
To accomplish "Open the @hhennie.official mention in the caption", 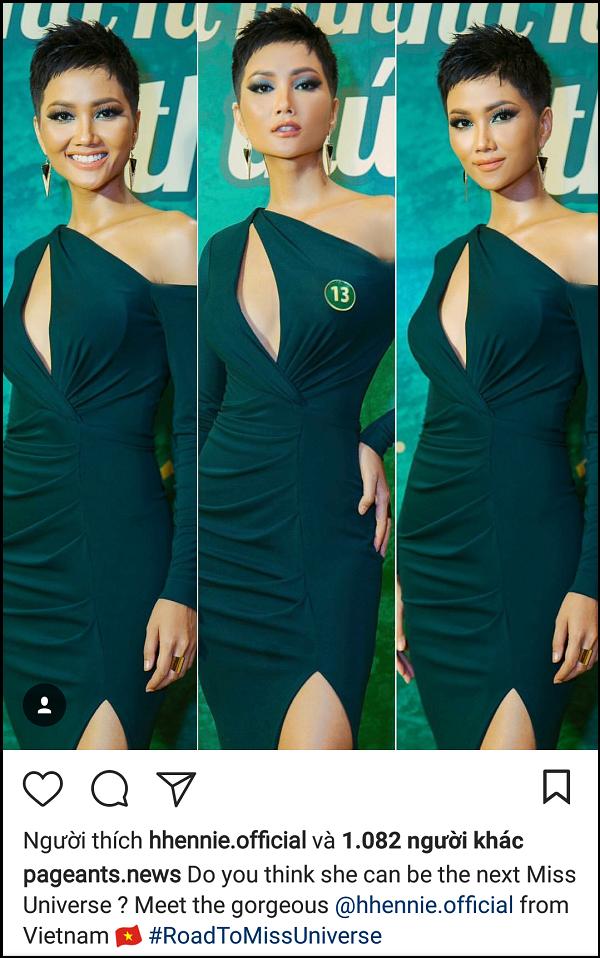I will point(424,905).
